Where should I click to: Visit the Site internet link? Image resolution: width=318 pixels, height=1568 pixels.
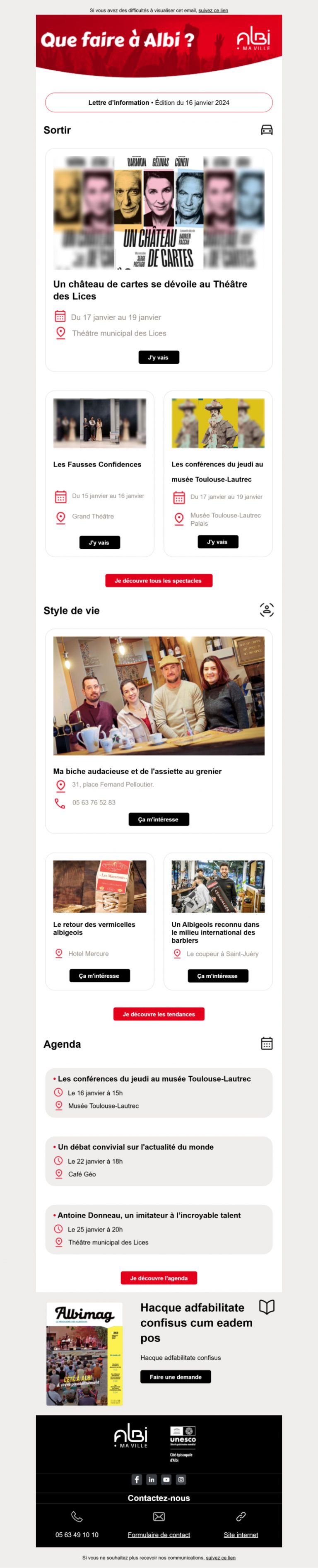point(241,1535)
